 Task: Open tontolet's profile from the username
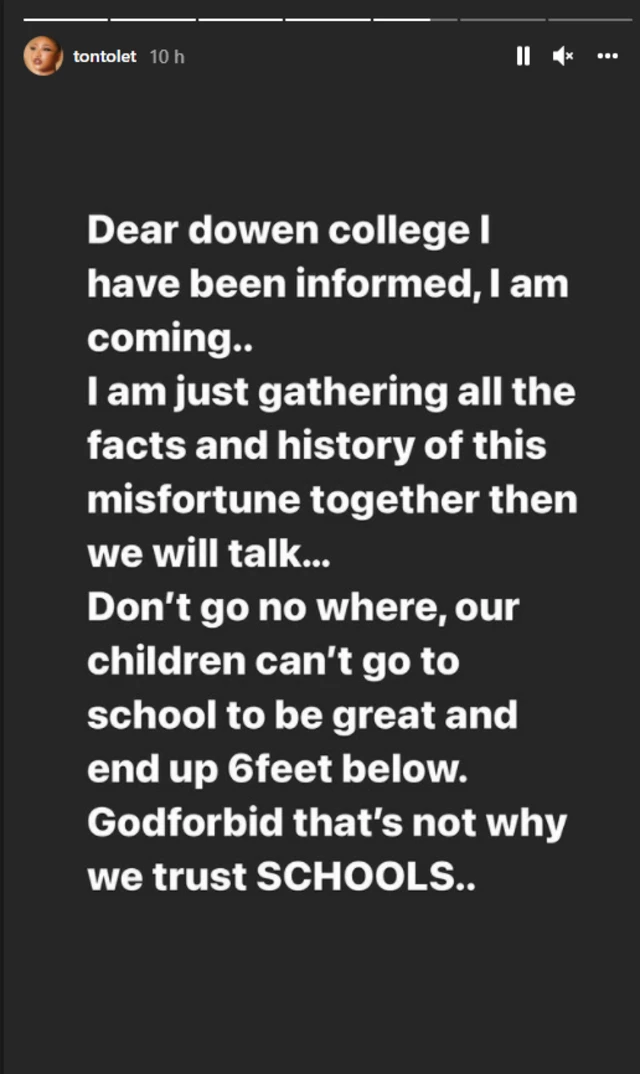(104, 57)
